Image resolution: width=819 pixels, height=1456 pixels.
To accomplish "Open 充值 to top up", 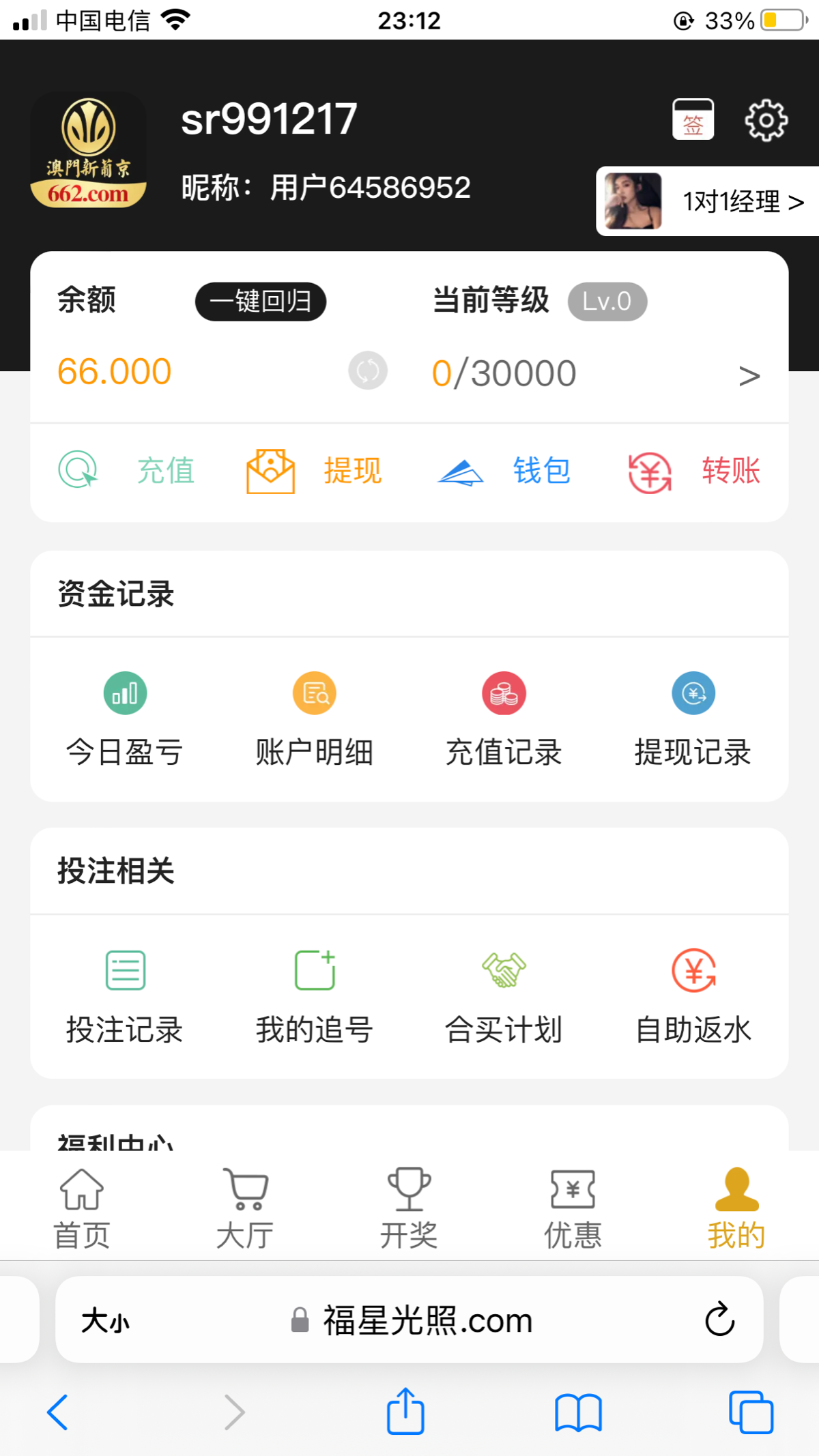I will (x=127, y=470).
